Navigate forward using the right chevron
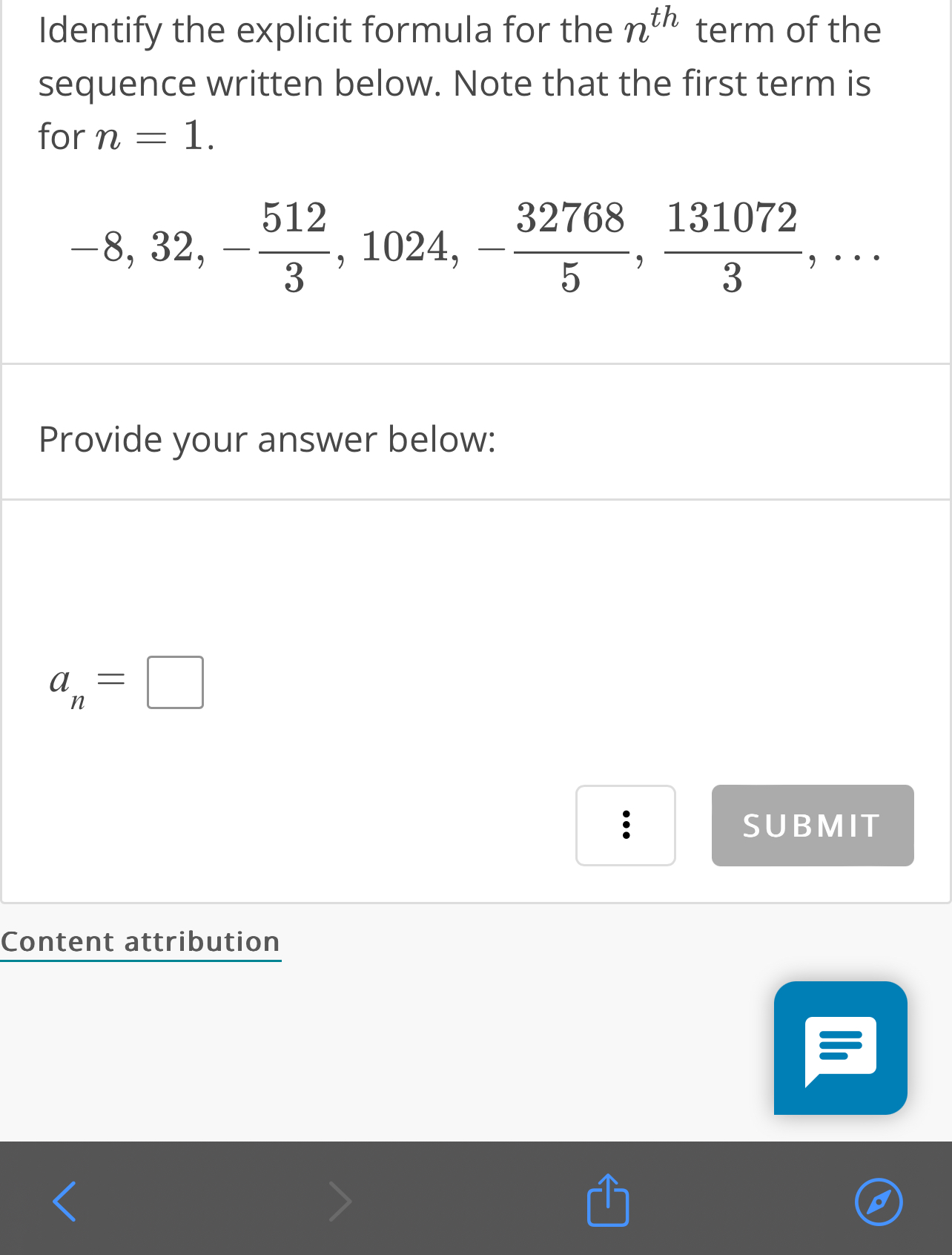The image size is (952, 1255). coord(340,1200)
